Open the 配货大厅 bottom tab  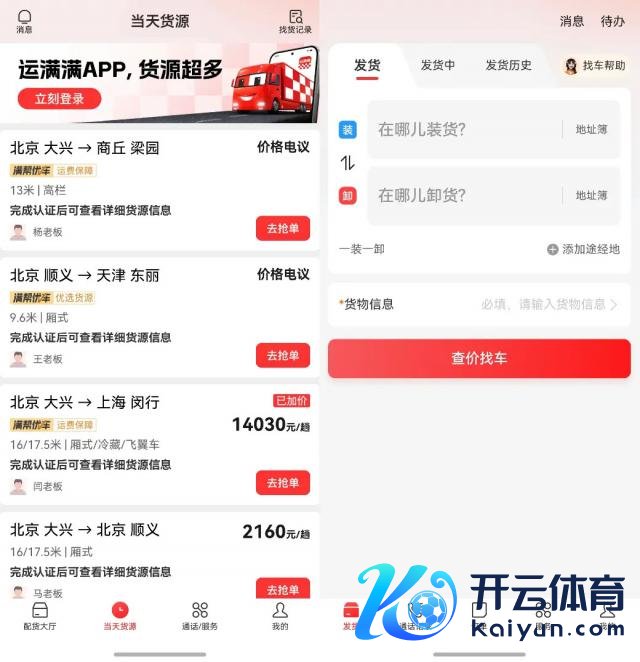point(40,616)
